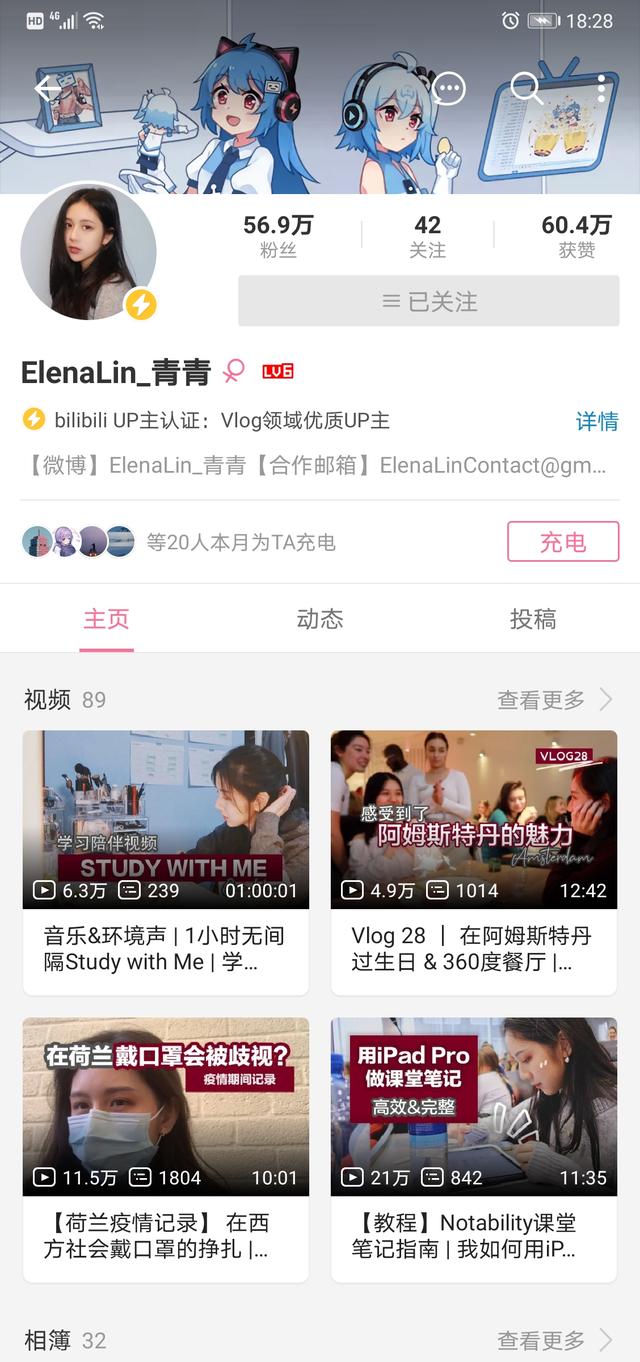View the 42 关注 following list
The image size is (640, 1362).
[x=427, y=237]
